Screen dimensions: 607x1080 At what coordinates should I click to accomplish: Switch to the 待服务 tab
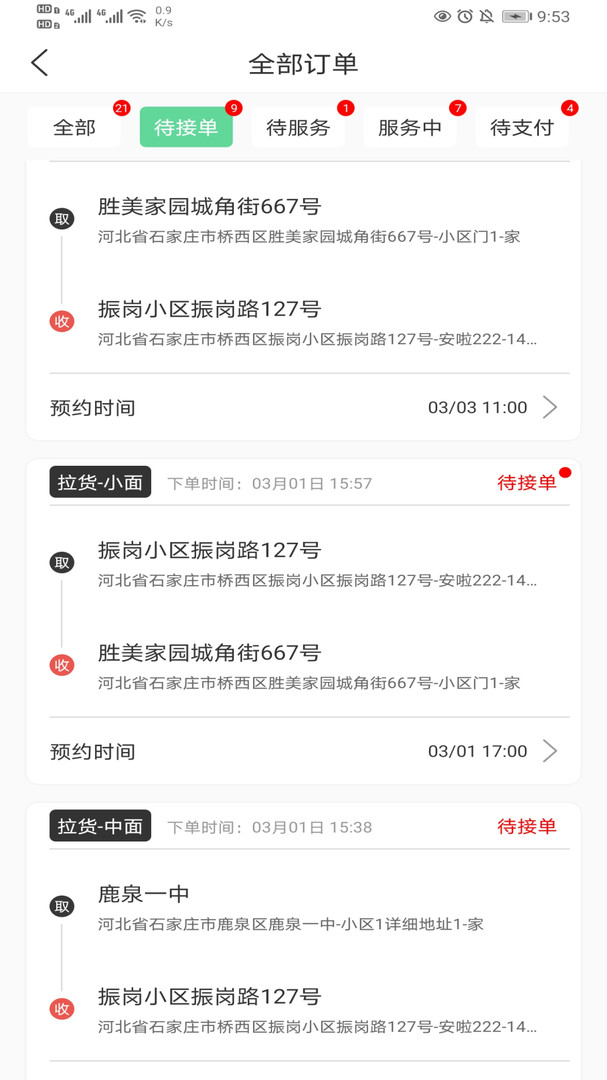[x=298, y=128]
